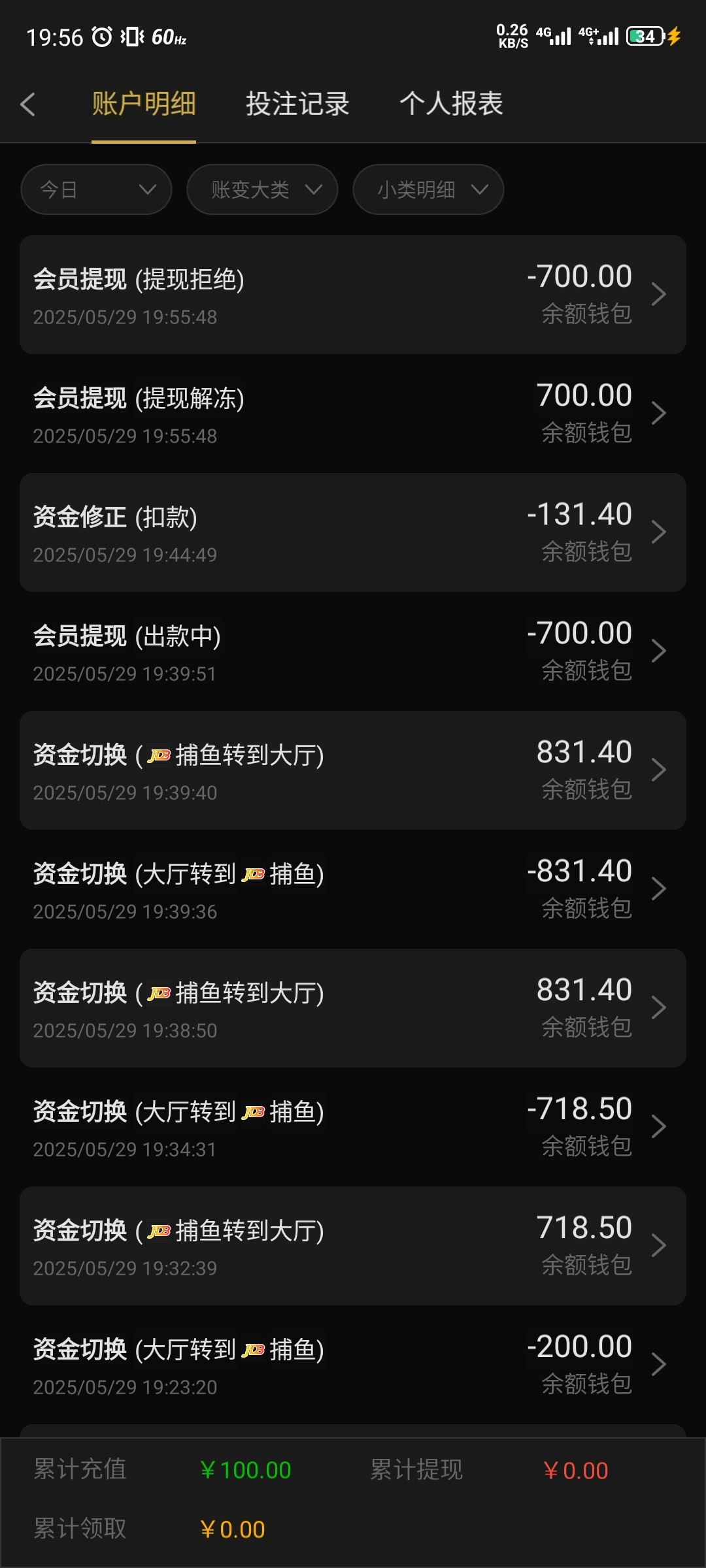Switch to the 投注记录 tab
The image size is (706, 1568).
(297, 104)
